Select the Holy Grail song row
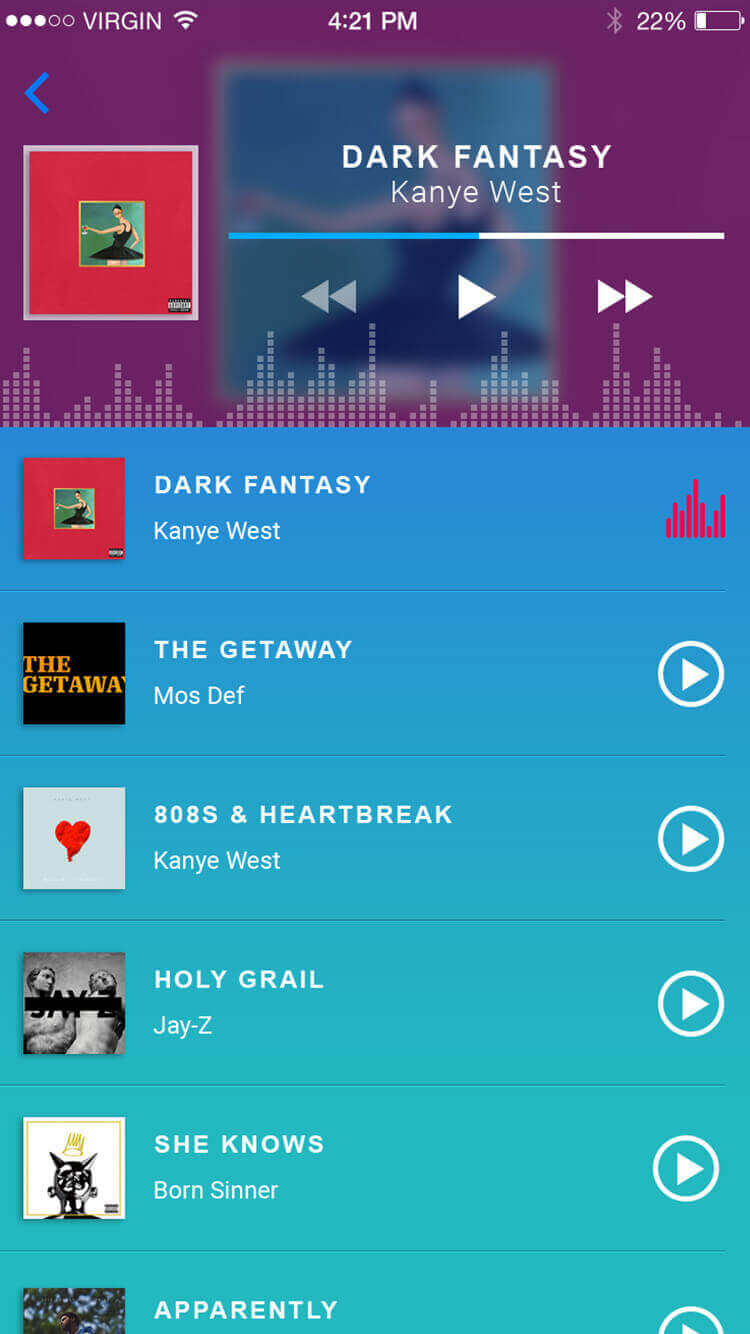The height and width of the screenshot is (1334, 750). (239, 1002)
